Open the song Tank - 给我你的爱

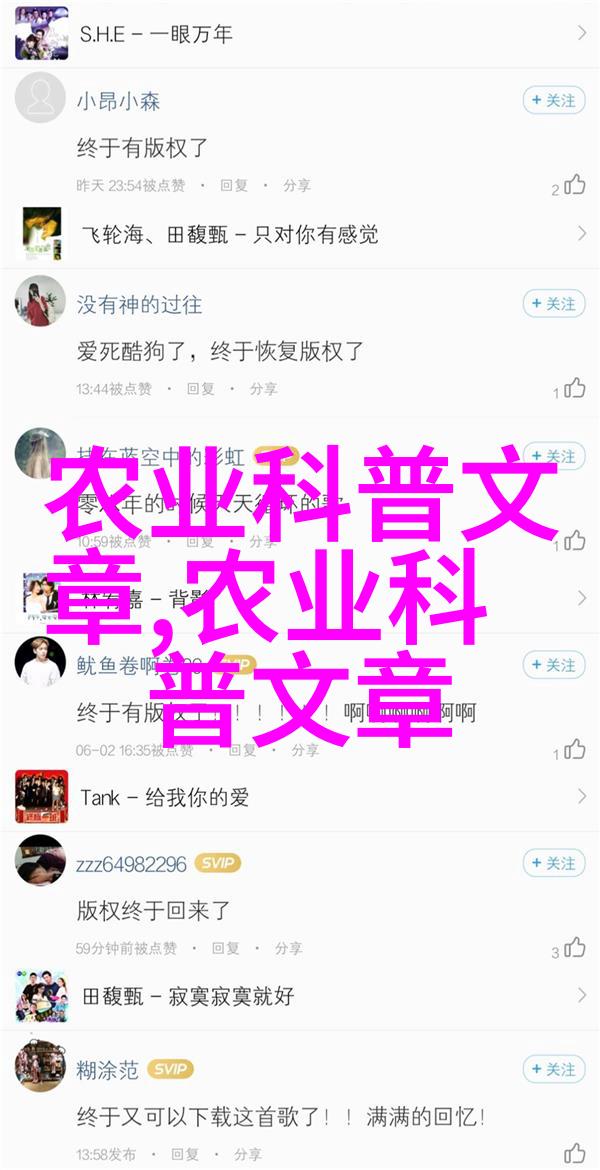pyautogui.click(x=300, y=797)
